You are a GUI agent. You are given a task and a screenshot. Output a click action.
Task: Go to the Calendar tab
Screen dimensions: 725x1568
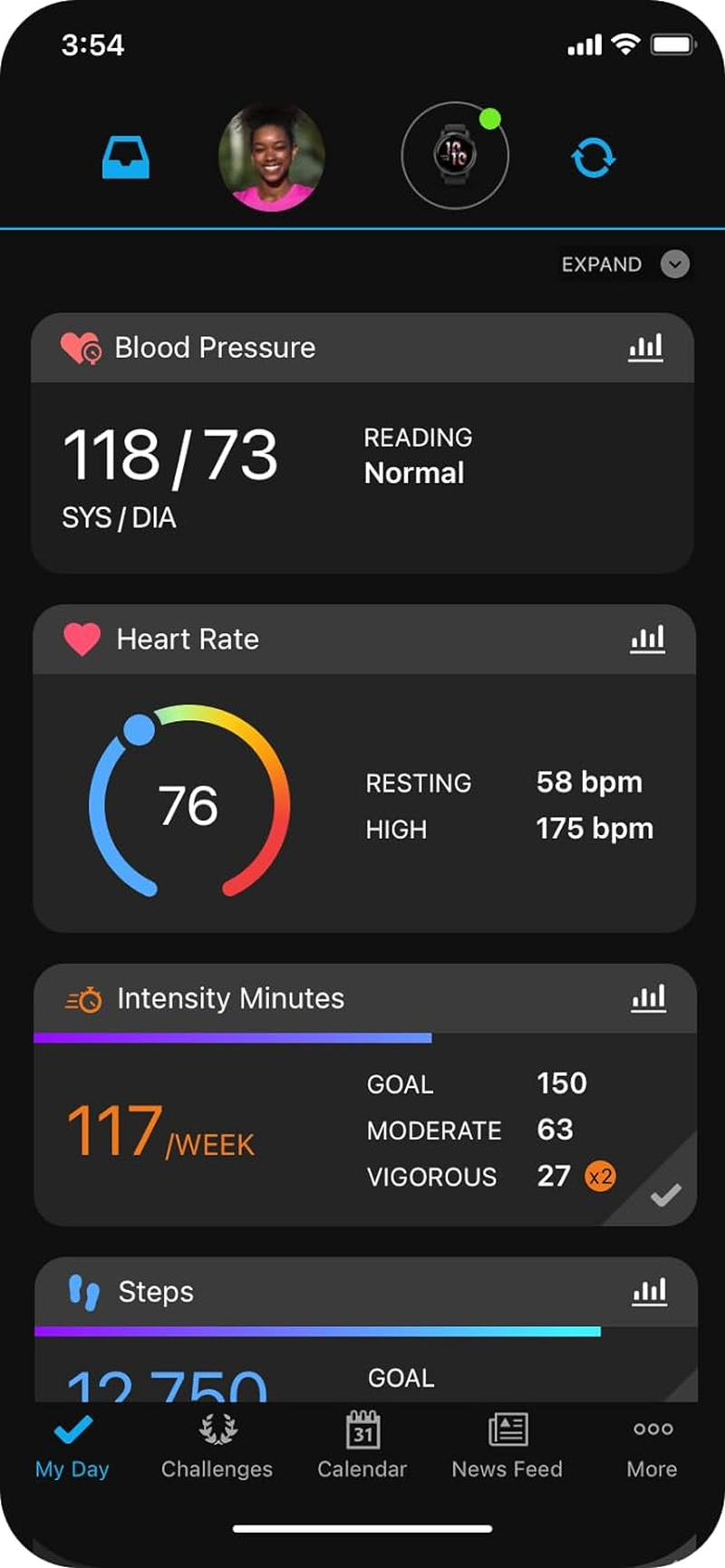pyautogui.click(x=362, y=1446)
